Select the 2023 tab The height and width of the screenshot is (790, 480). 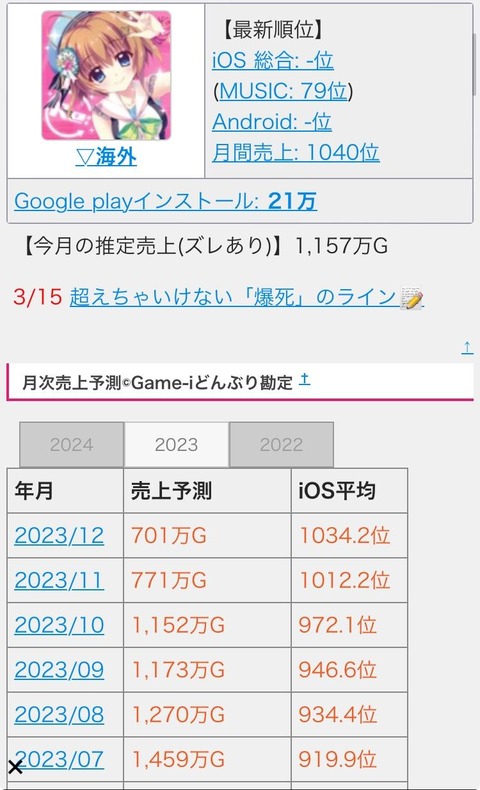click(176, 444)
